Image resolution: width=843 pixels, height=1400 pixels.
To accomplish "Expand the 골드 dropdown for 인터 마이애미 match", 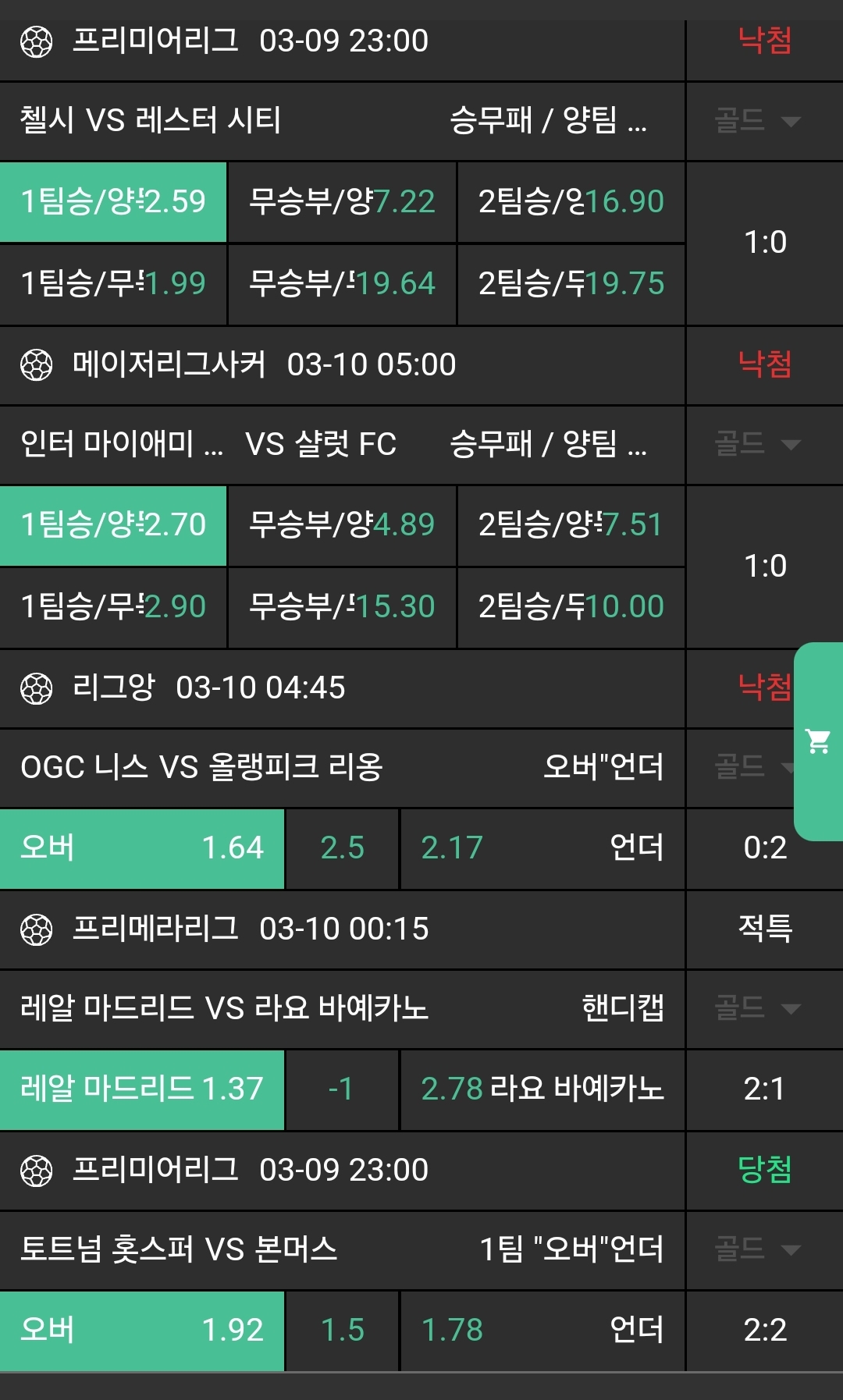I will click(757, 445).
